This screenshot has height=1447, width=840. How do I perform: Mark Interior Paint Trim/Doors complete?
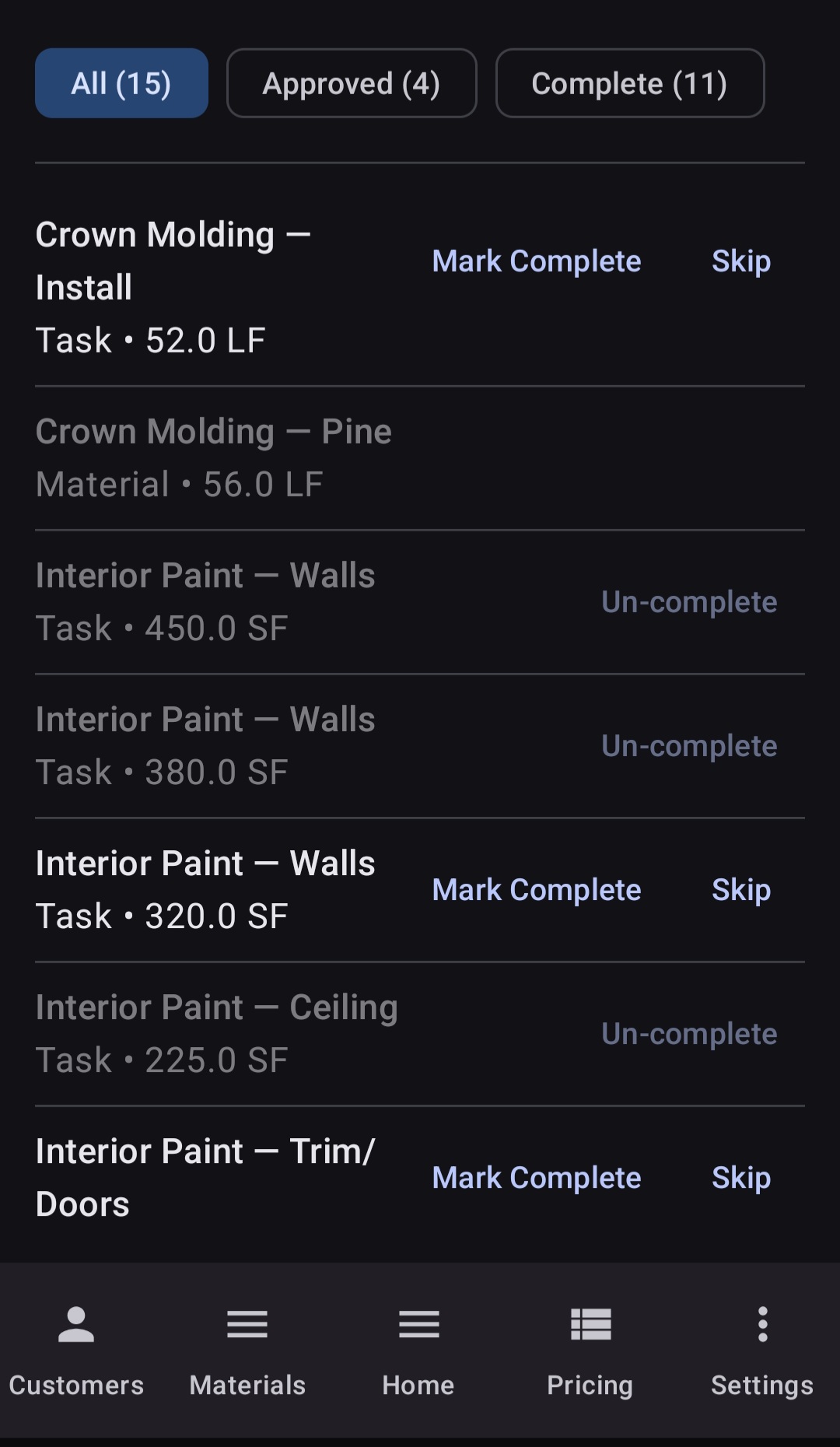(535, 1177)
